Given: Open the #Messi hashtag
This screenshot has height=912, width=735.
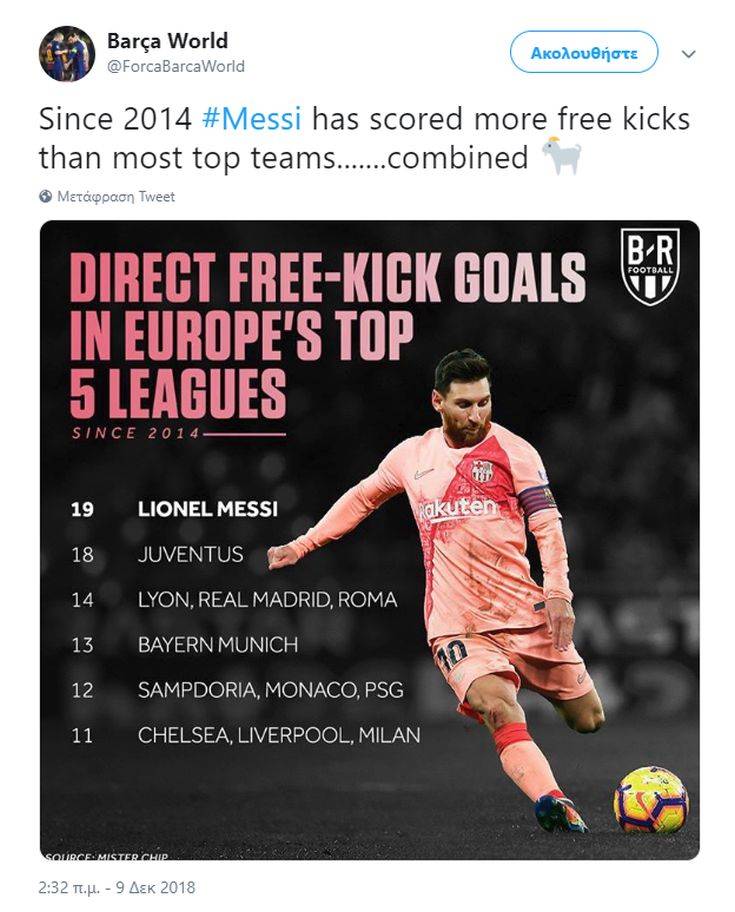Looking at the screenshot, I should pos(251,119).
